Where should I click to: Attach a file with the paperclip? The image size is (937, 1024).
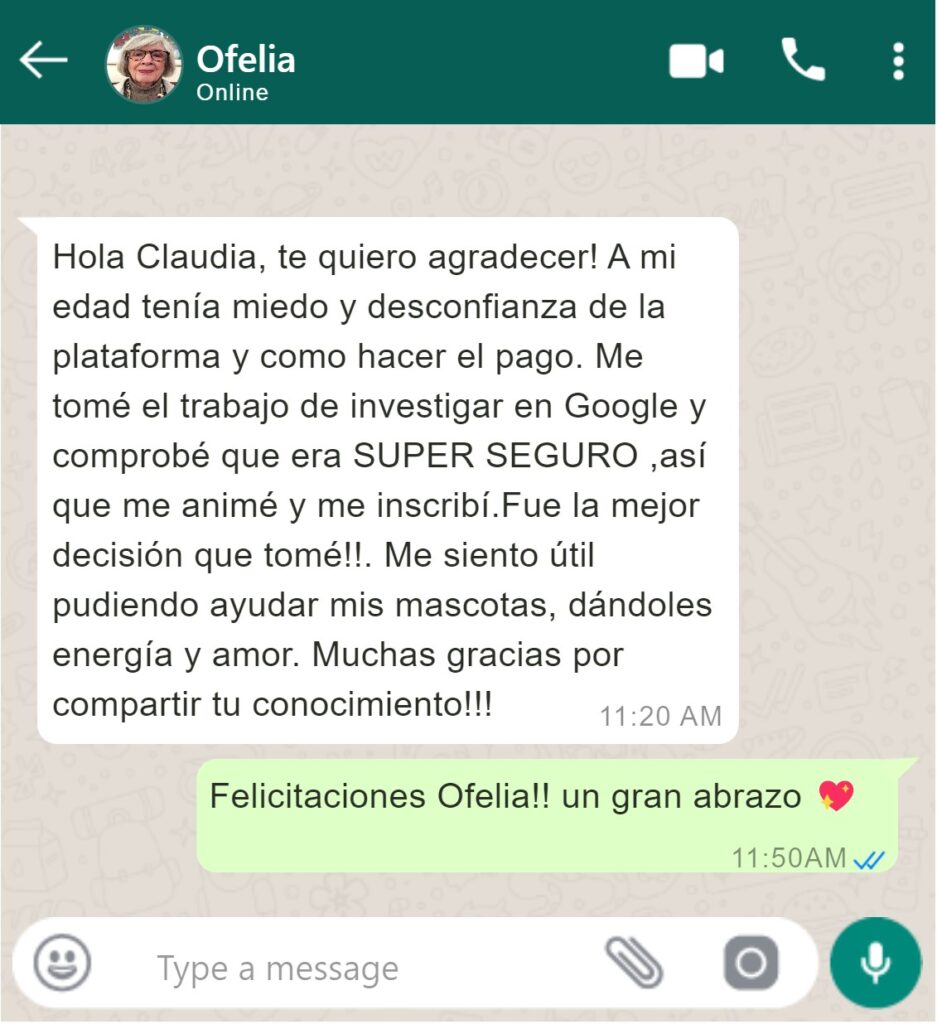(634, 964)
